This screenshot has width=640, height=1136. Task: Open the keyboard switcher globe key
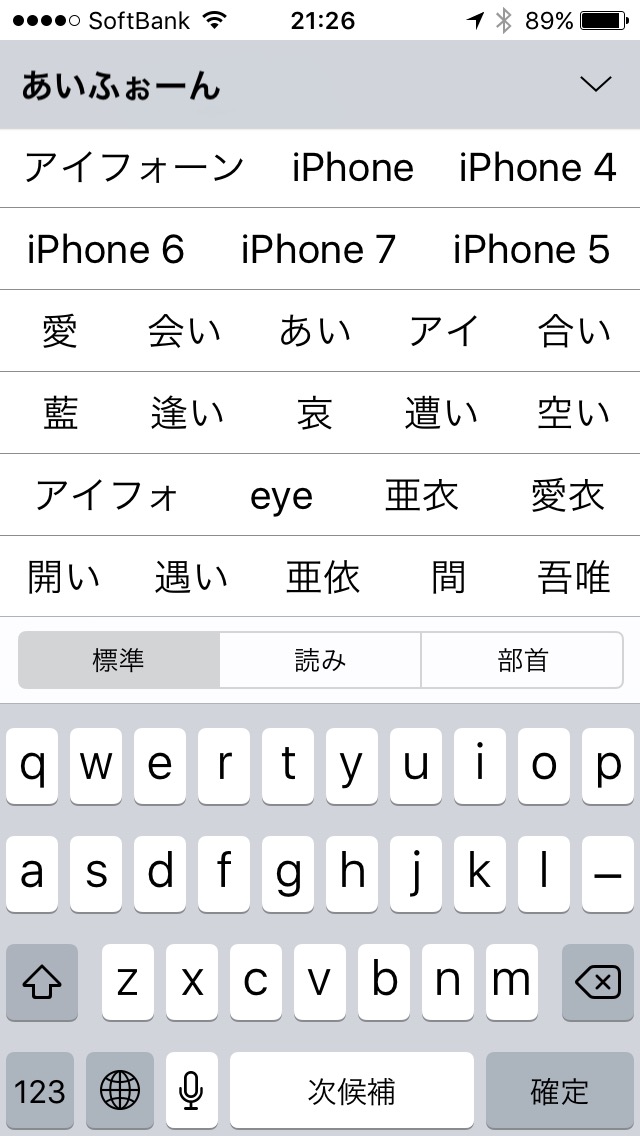click(x=120, y=1090)
